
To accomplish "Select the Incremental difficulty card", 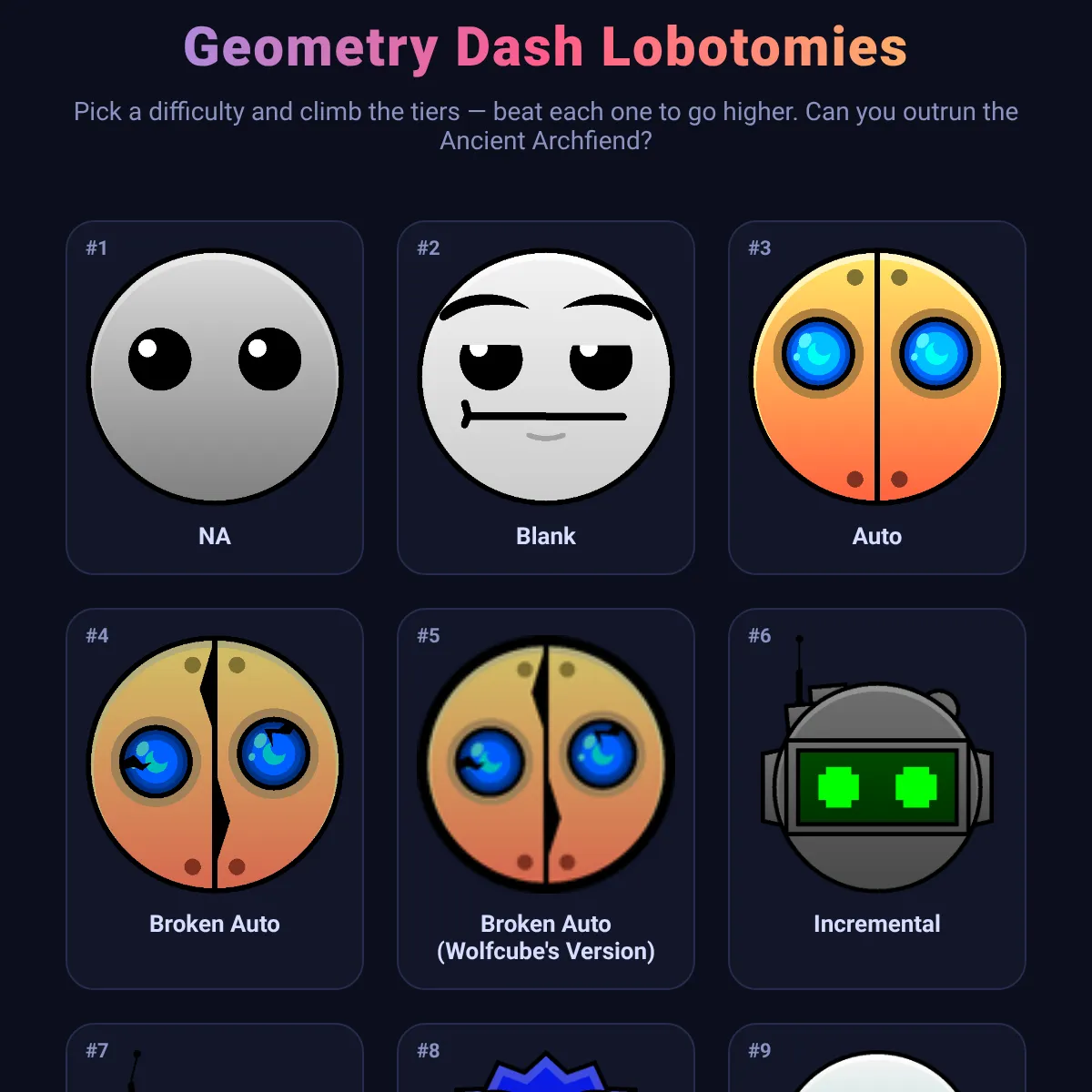I will (877, 799).
